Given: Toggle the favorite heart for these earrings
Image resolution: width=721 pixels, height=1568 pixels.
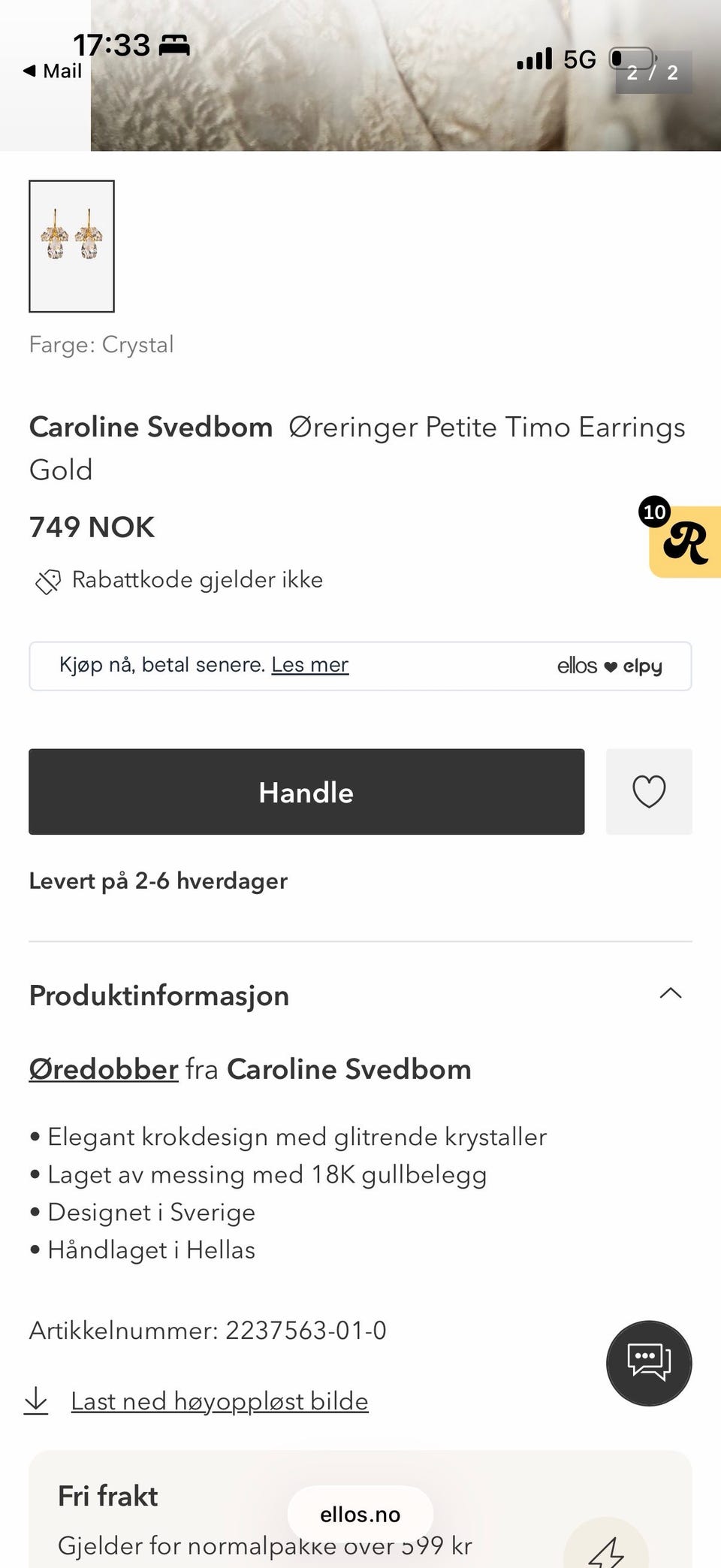Looking at the screenshot, I should point(649,791).
